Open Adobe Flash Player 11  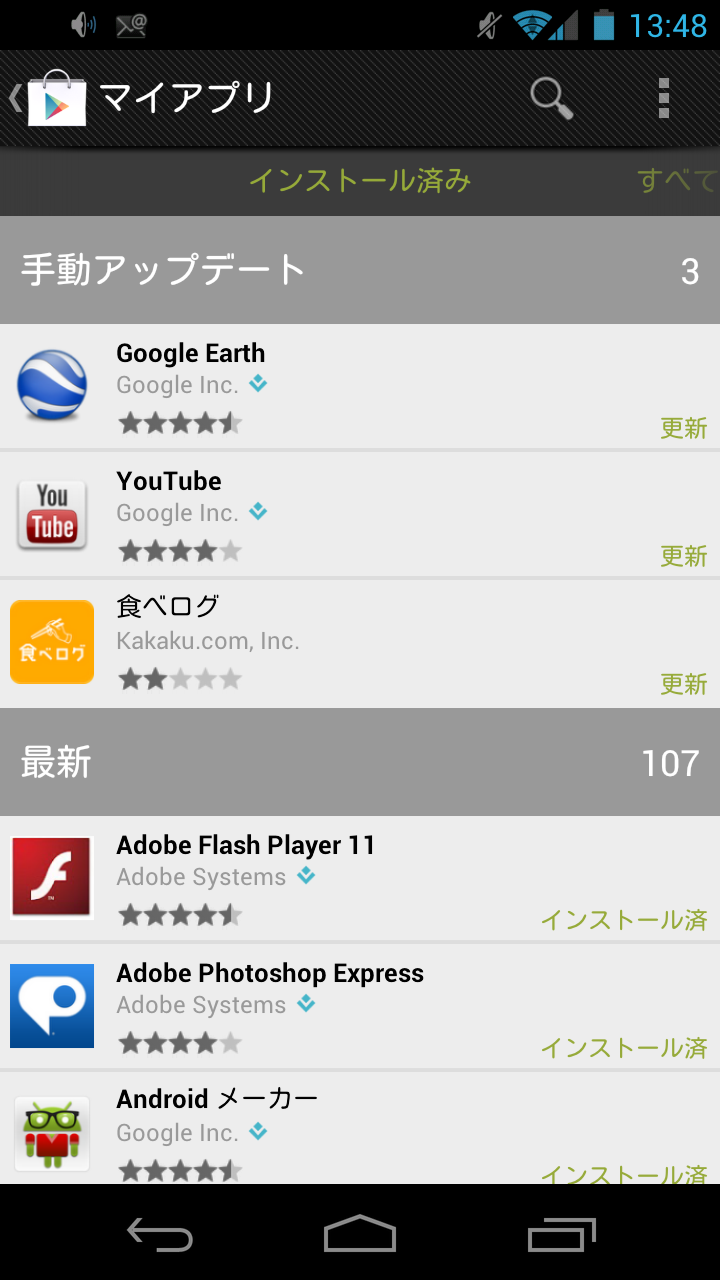[x=360, y=878]
